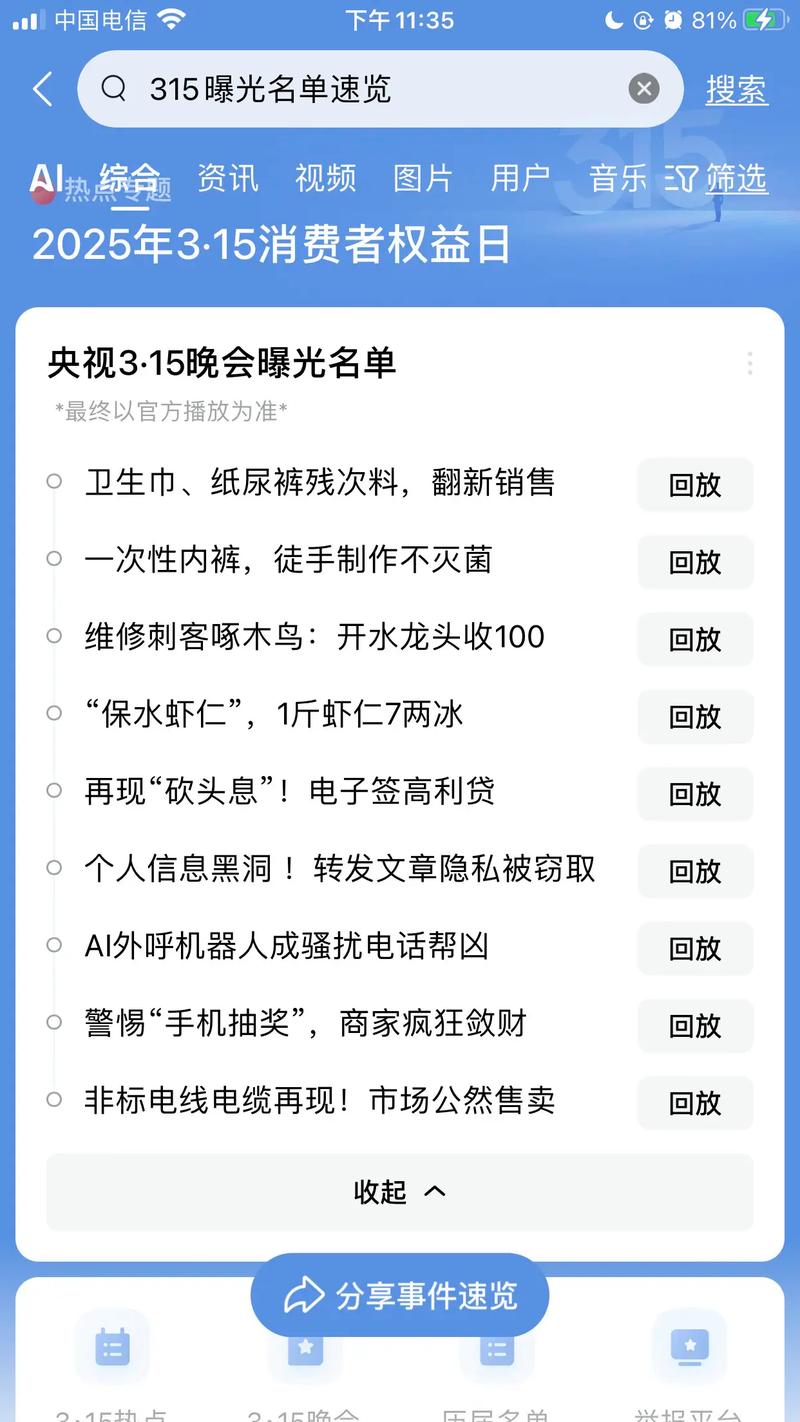Edit the 315曝光名单速览 search field
800x1422 pixels.
pos(380,90)
